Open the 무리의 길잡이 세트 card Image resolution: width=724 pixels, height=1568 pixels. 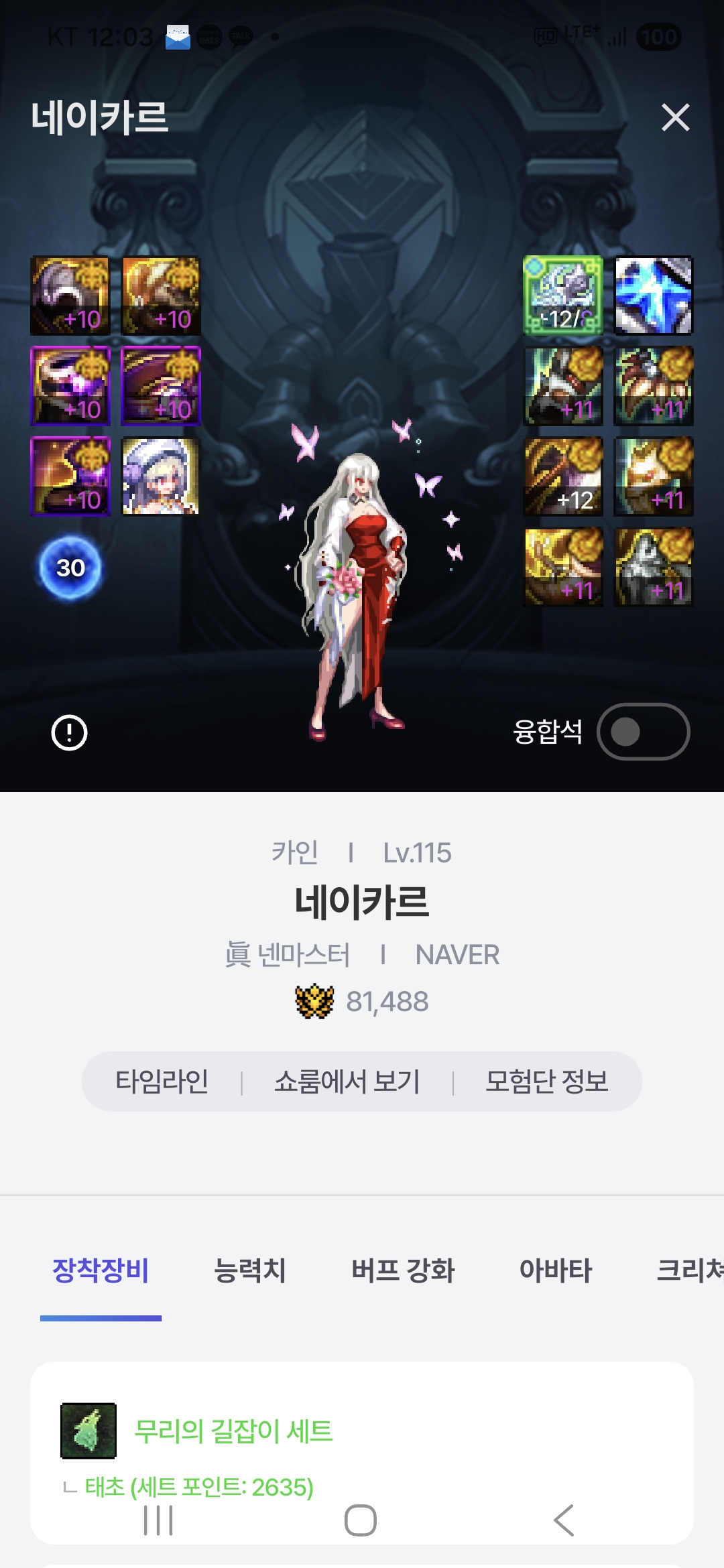233,1431
